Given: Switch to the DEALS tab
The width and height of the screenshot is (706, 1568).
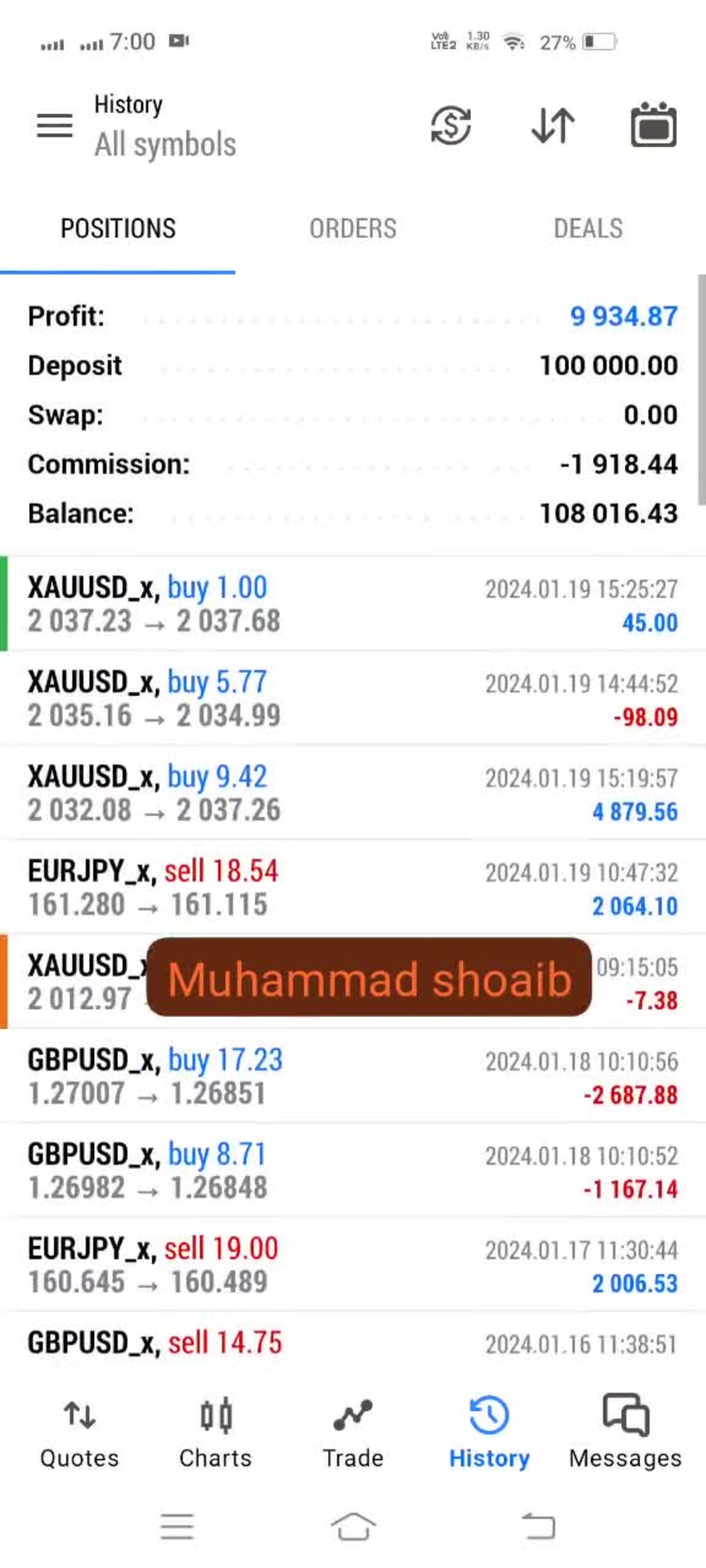Looking at the screenshot, I should click(588, 229).
